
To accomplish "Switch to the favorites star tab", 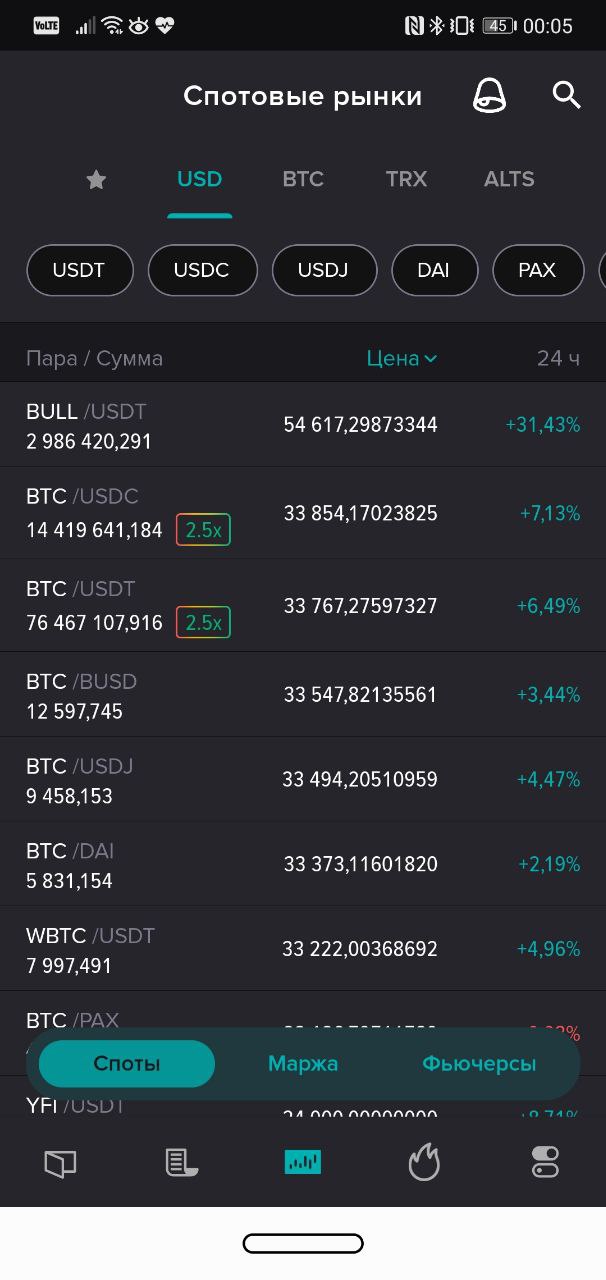I will click(96, 180).
